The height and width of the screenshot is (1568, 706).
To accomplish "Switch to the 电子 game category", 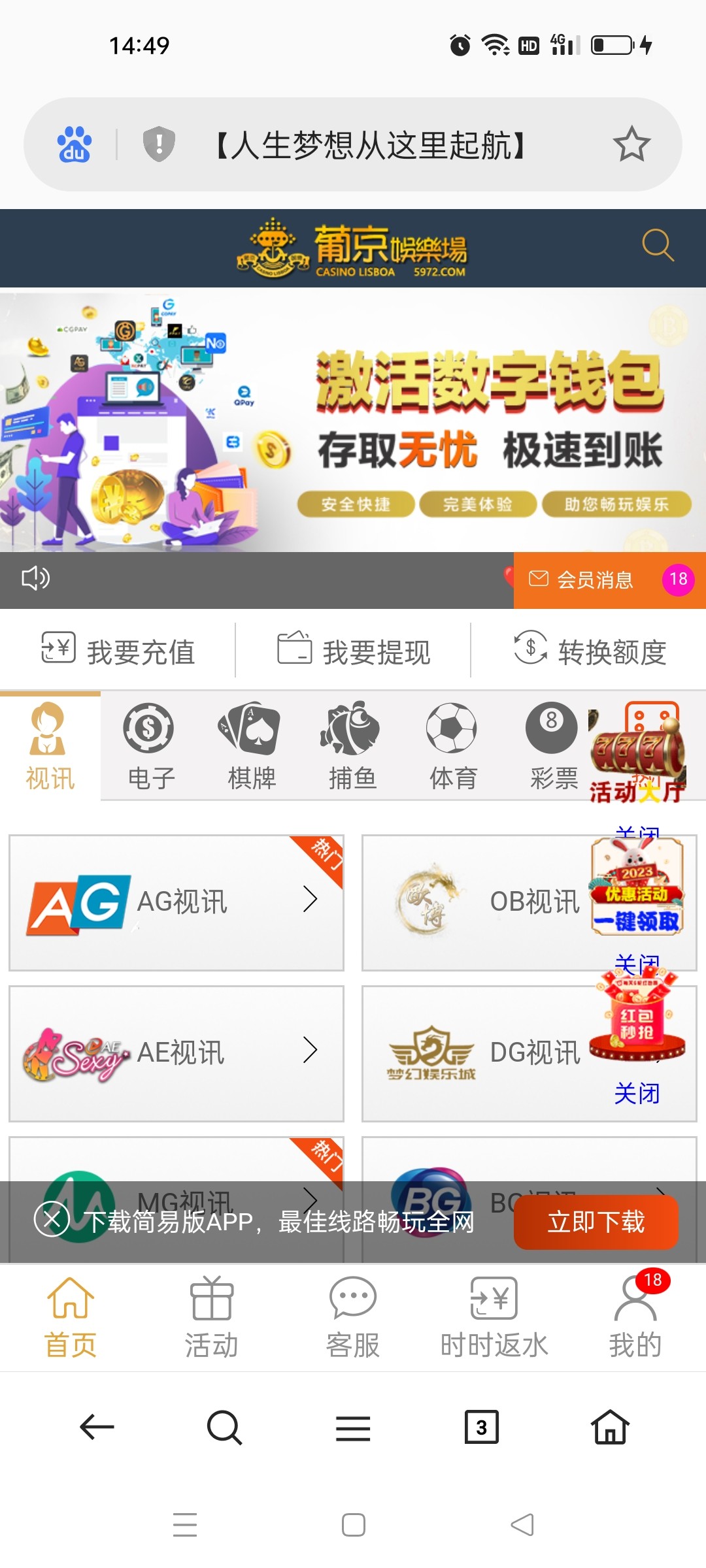I will click(x=150, y=746).
